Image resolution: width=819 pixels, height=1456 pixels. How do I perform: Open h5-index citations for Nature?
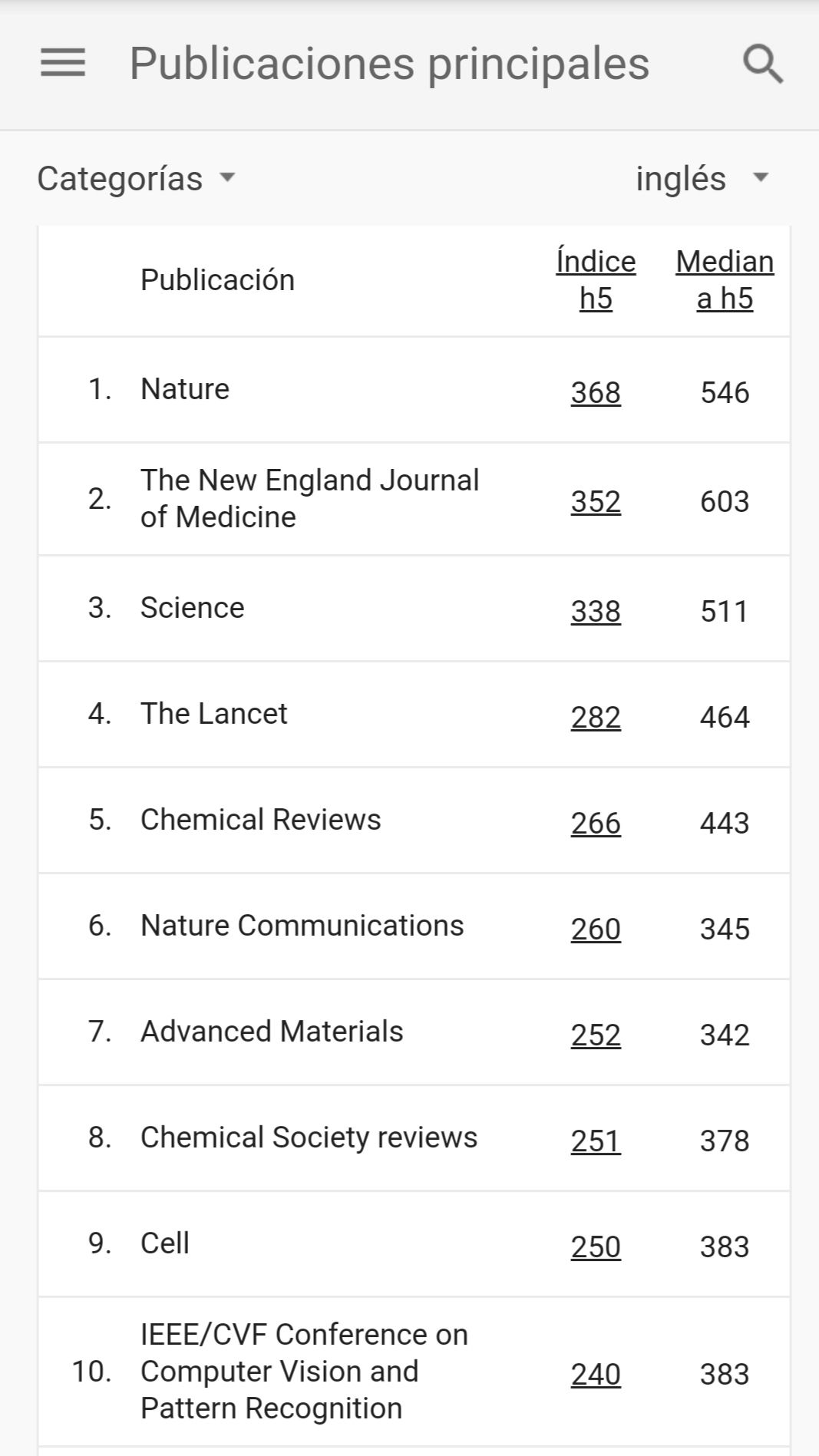point(595,392)
